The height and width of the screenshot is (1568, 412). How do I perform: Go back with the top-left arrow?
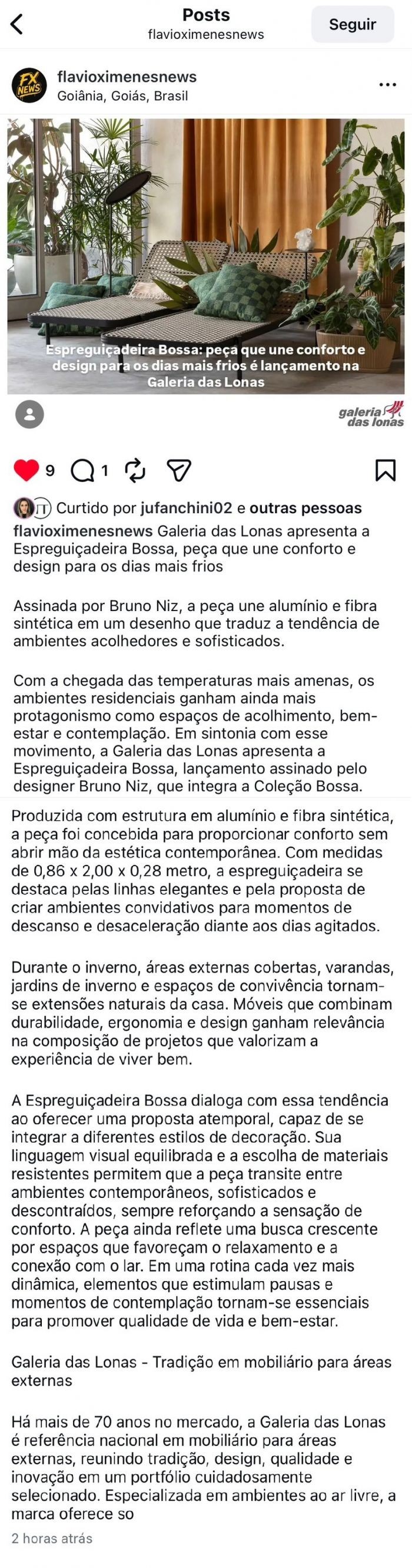click(x=17, y=24)
